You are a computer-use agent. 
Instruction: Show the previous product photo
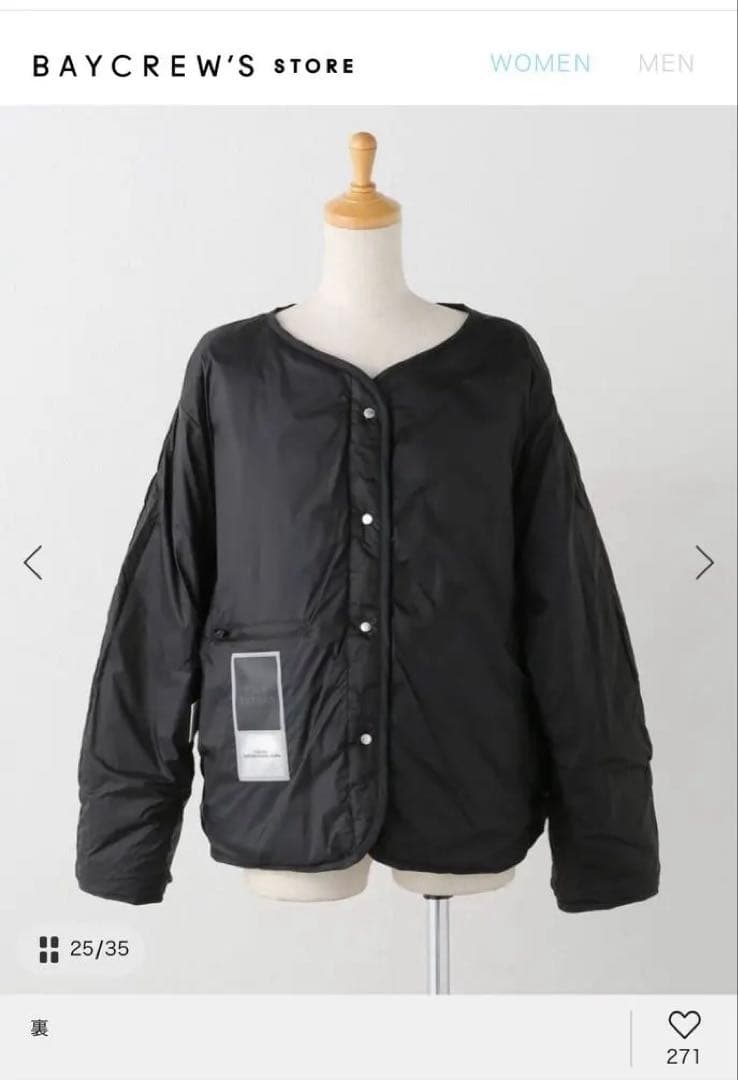coord(33,563)
